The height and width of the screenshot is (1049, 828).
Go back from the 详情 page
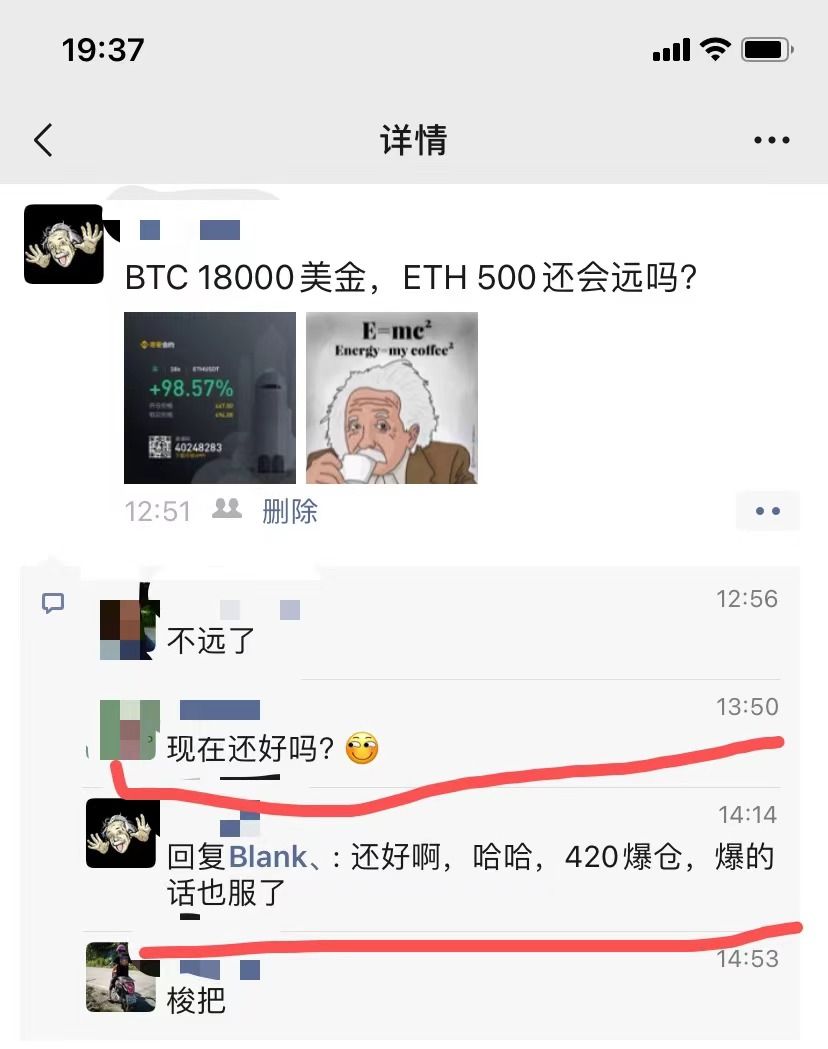(x=42, y=140)
